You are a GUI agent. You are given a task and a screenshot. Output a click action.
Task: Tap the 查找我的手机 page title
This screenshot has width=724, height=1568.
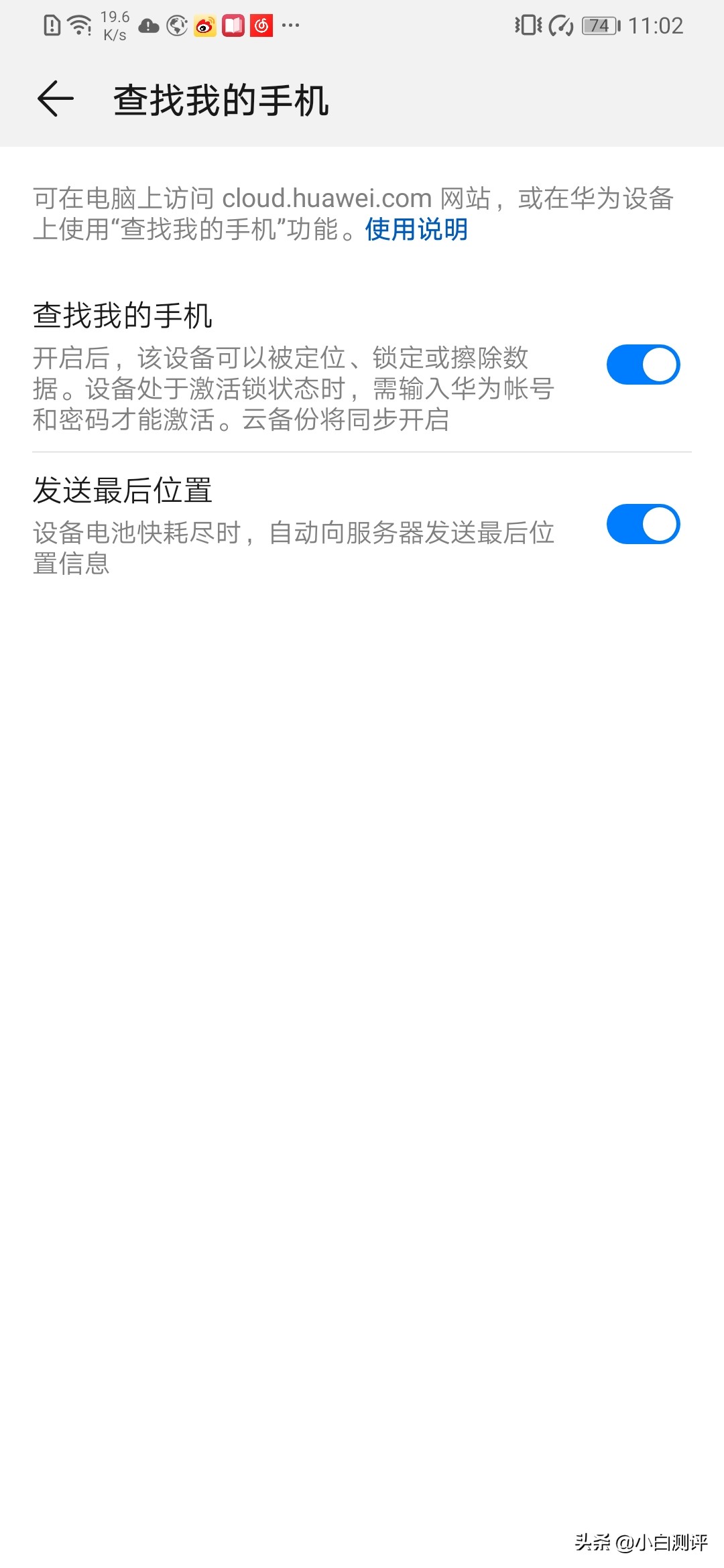221,102
